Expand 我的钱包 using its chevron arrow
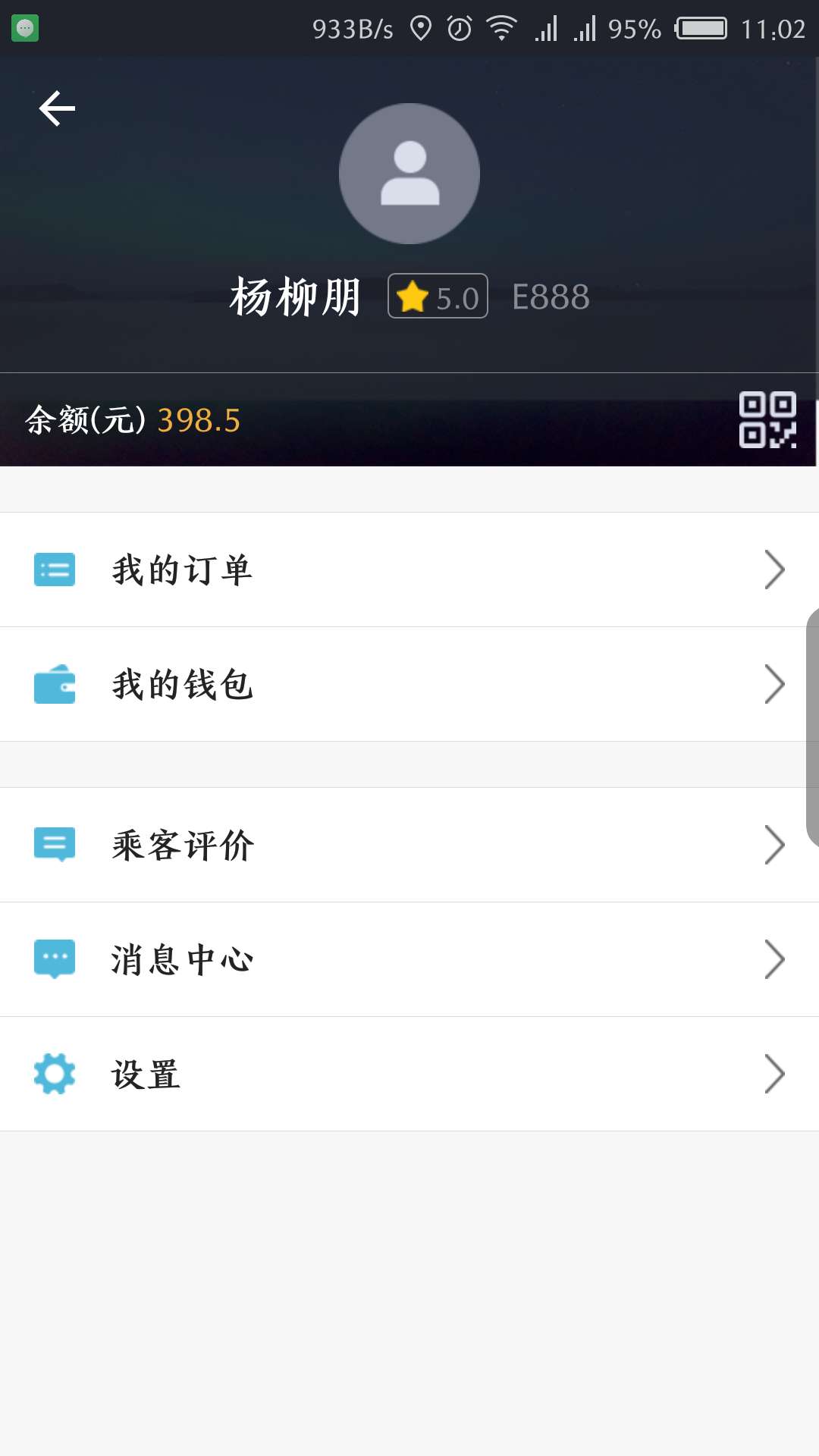This screenshot has height=1456, width=819. [774, 684]
